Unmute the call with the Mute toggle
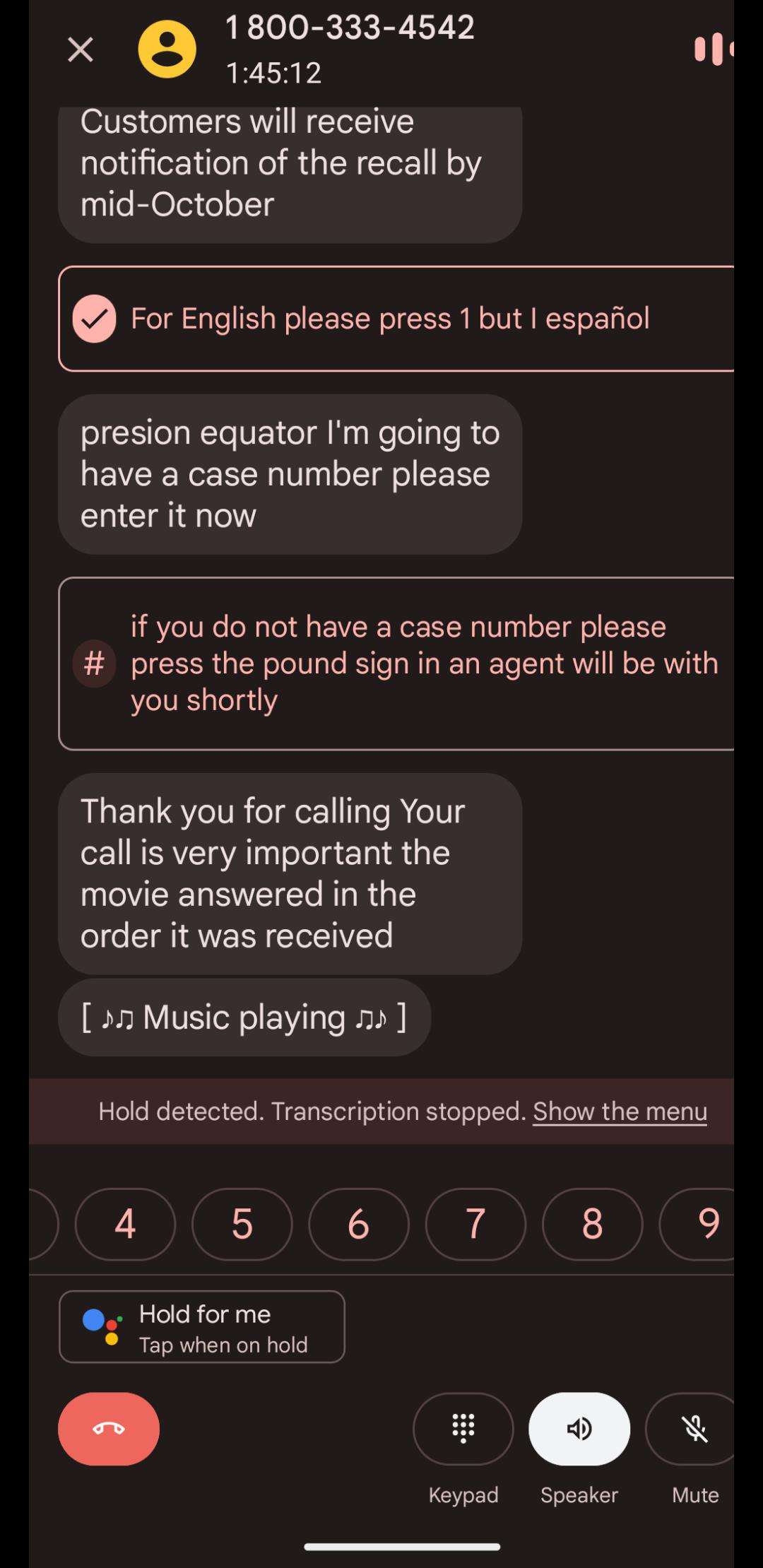Viewport: 763px width, 1568px height. click(695, 1429)
